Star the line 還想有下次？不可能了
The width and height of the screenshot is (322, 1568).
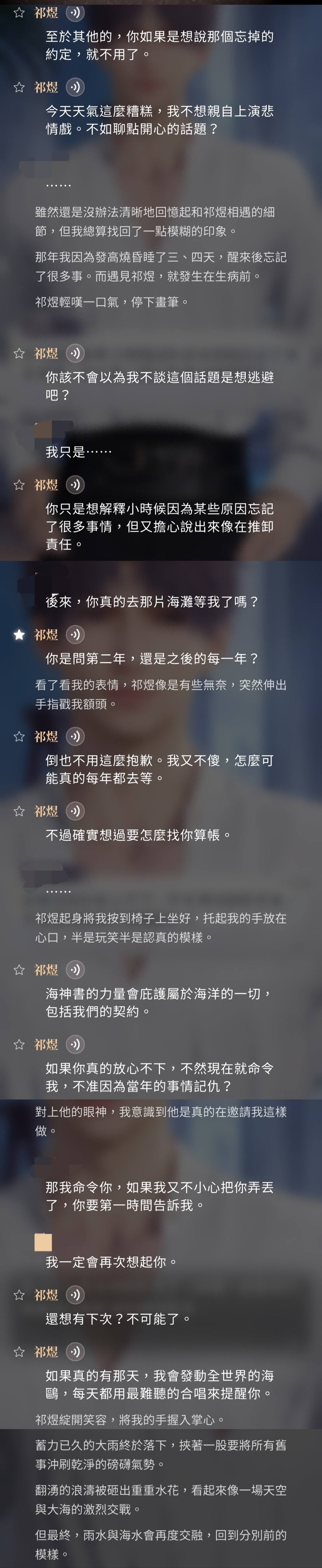(x=19, y=1295)
